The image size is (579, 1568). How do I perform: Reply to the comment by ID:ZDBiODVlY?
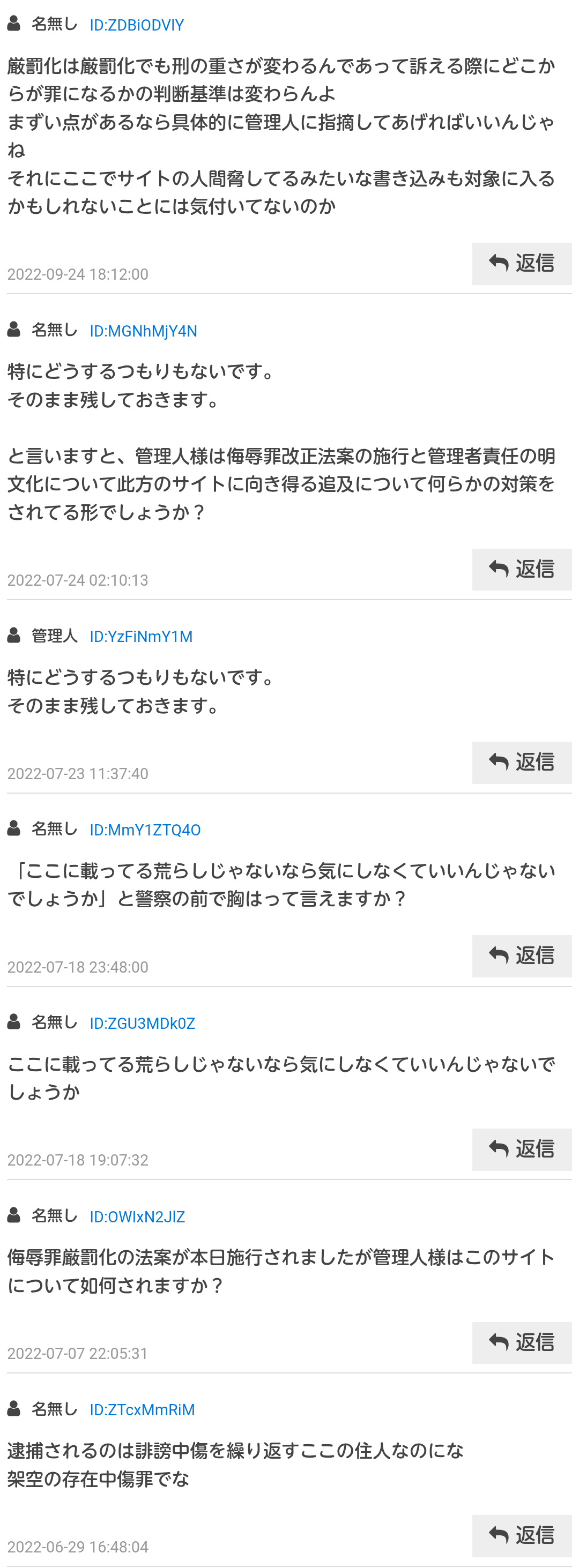pos(521,264)
